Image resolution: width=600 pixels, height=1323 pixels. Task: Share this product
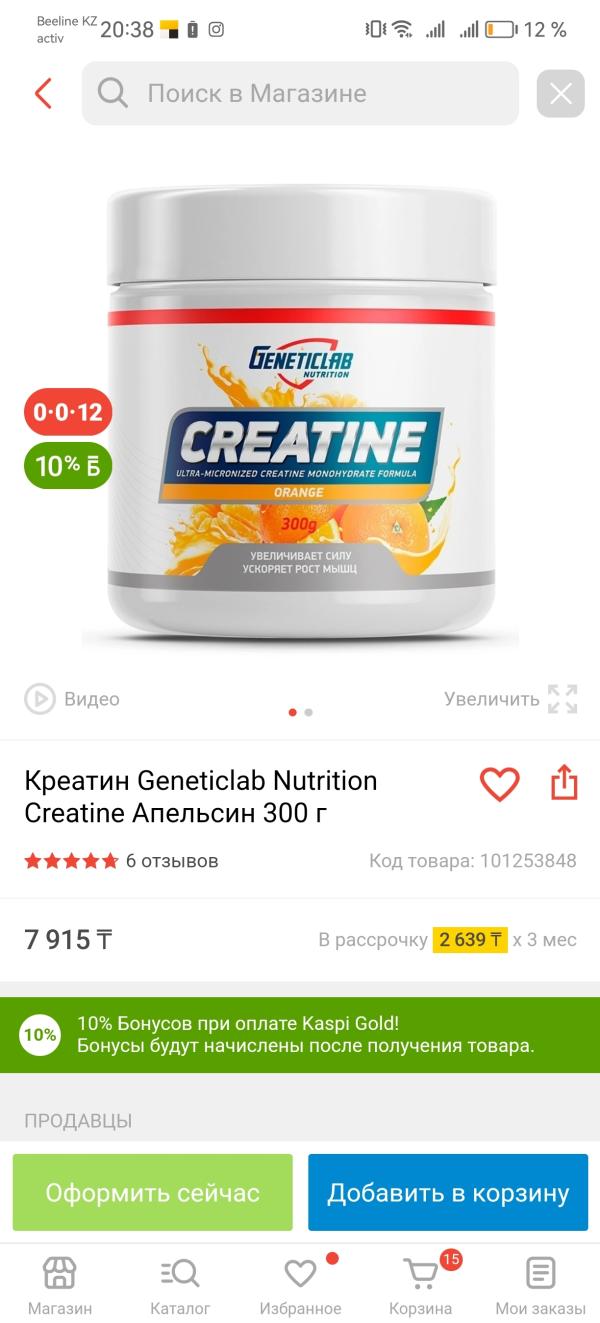pos(564,783)
